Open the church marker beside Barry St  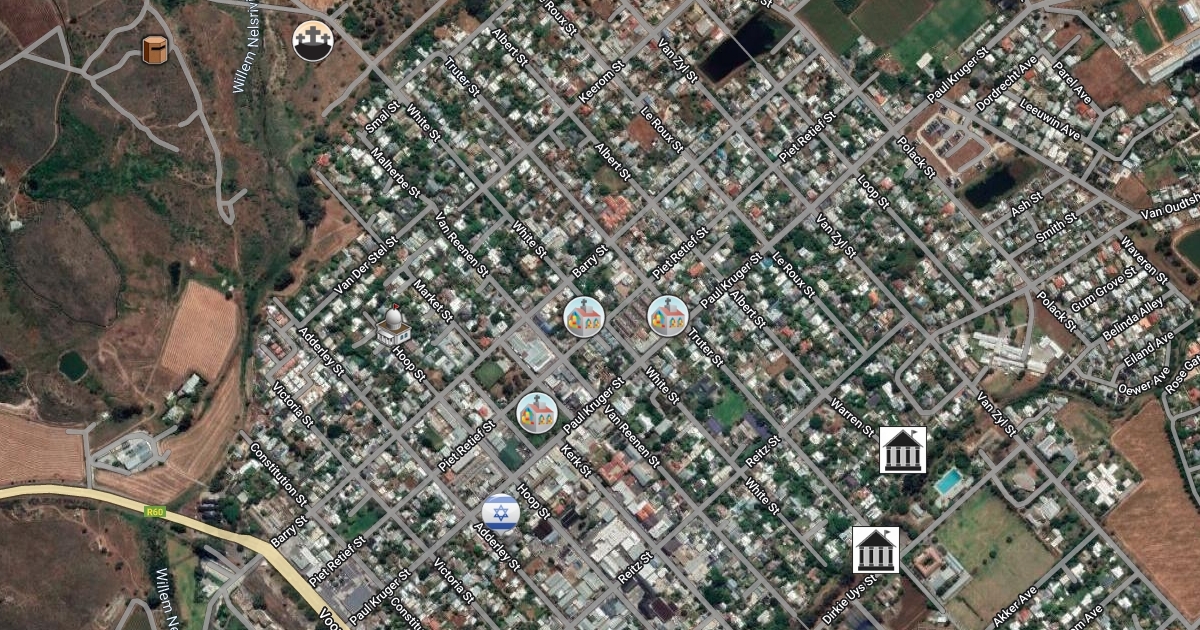[x=584, y=317]
